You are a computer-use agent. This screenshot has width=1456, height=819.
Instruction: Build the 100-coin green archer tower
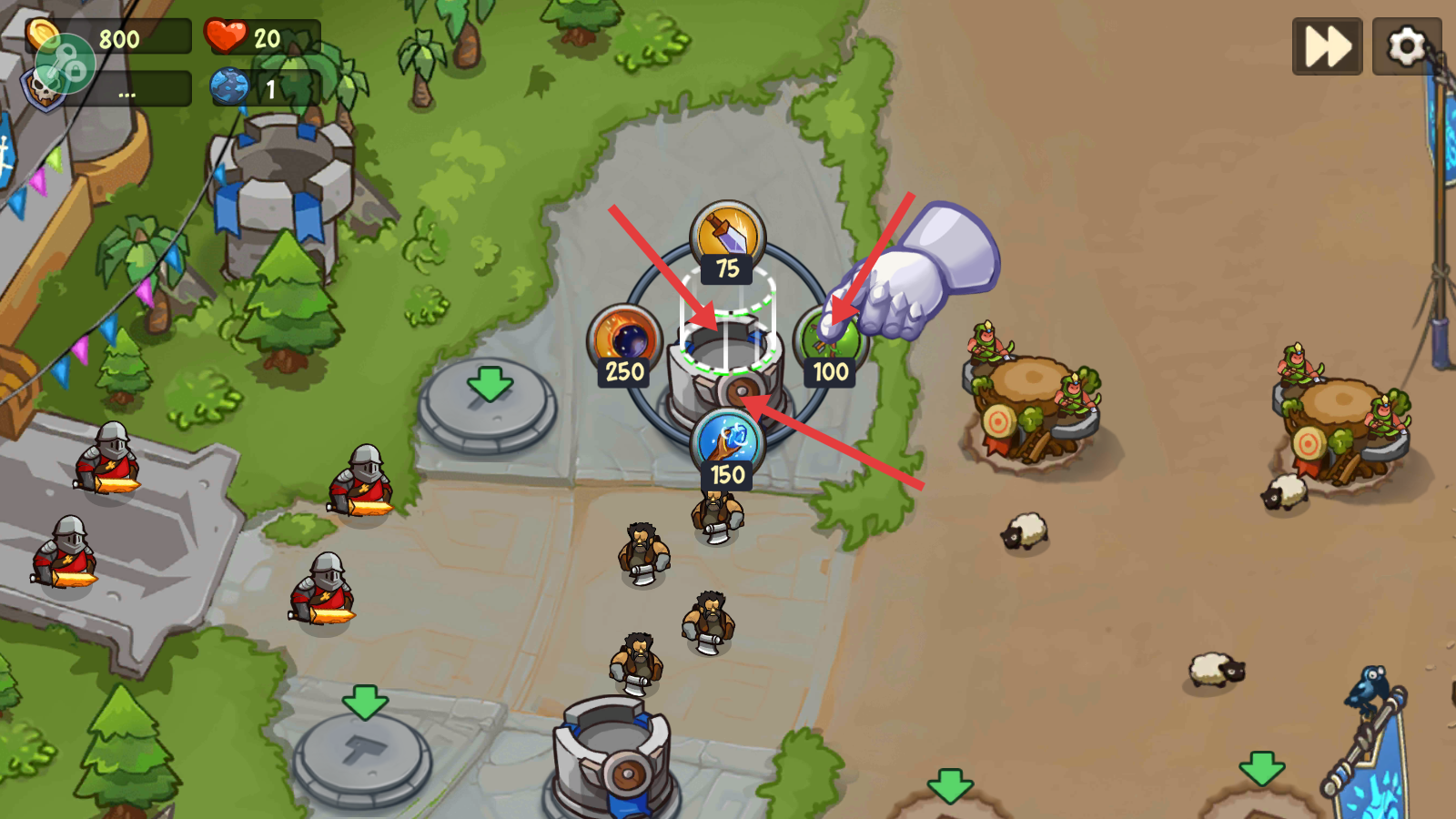pos(831,341)
